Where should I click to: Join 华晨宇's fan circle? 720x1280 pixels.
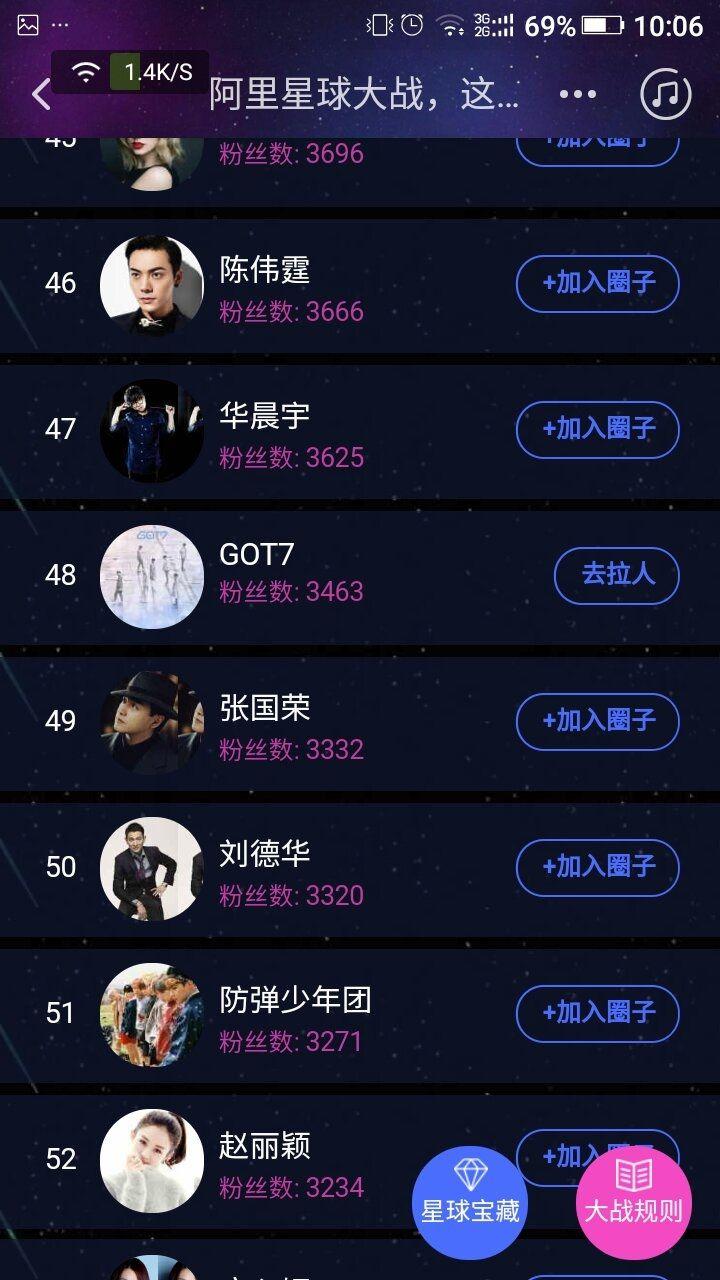coord(597,429)
